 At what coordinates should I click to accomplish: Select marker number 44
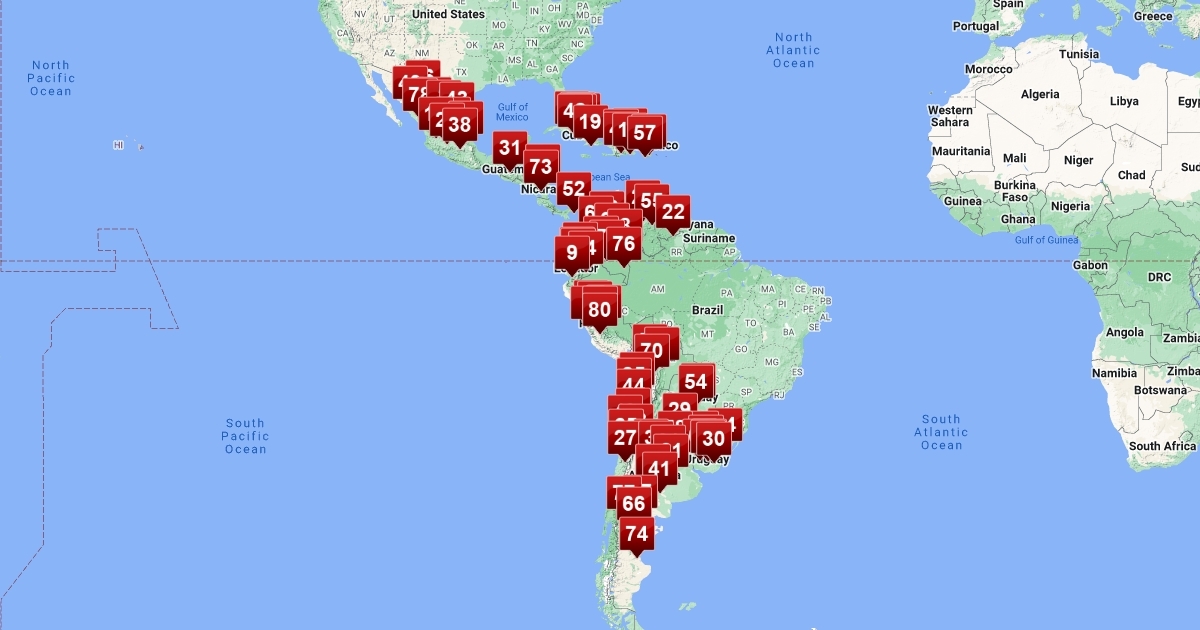tap(633, 385)
